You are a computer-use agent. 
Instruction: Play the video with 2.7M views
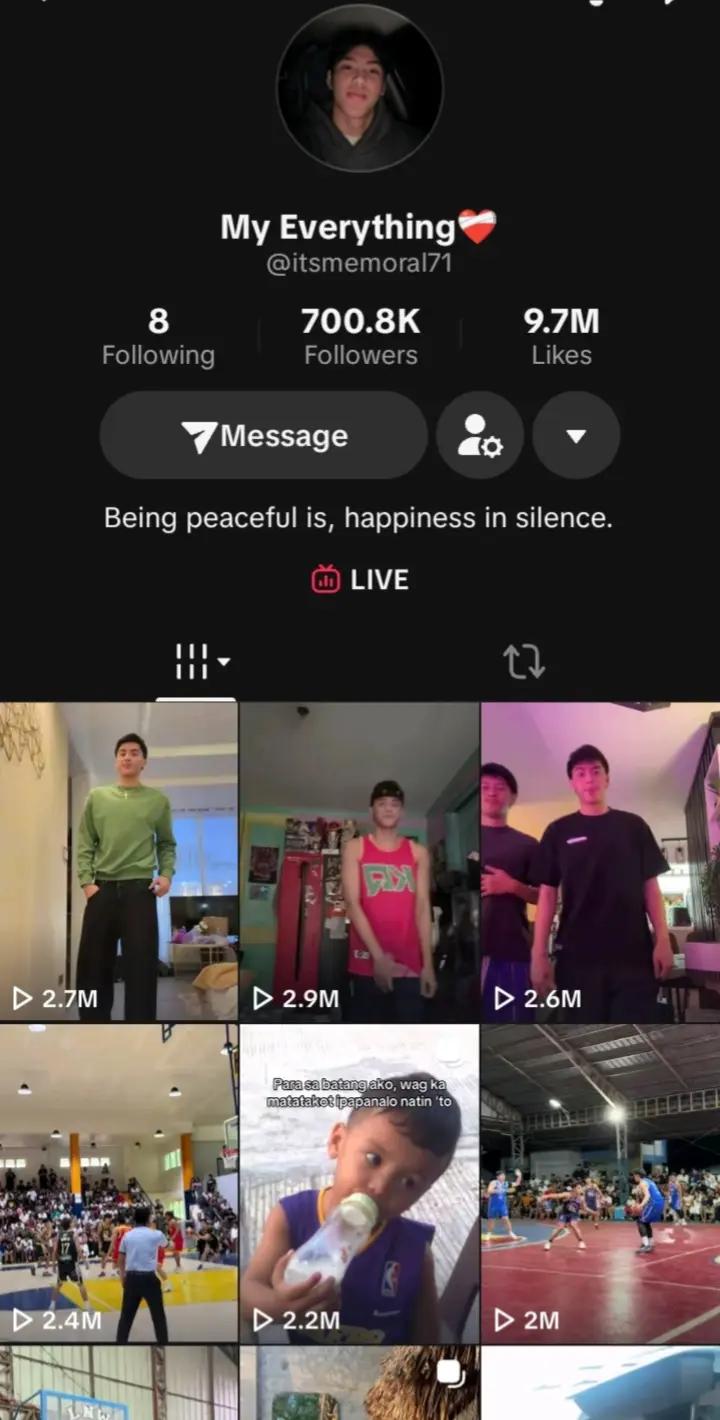pyautogui.click(x=119, y=861)
